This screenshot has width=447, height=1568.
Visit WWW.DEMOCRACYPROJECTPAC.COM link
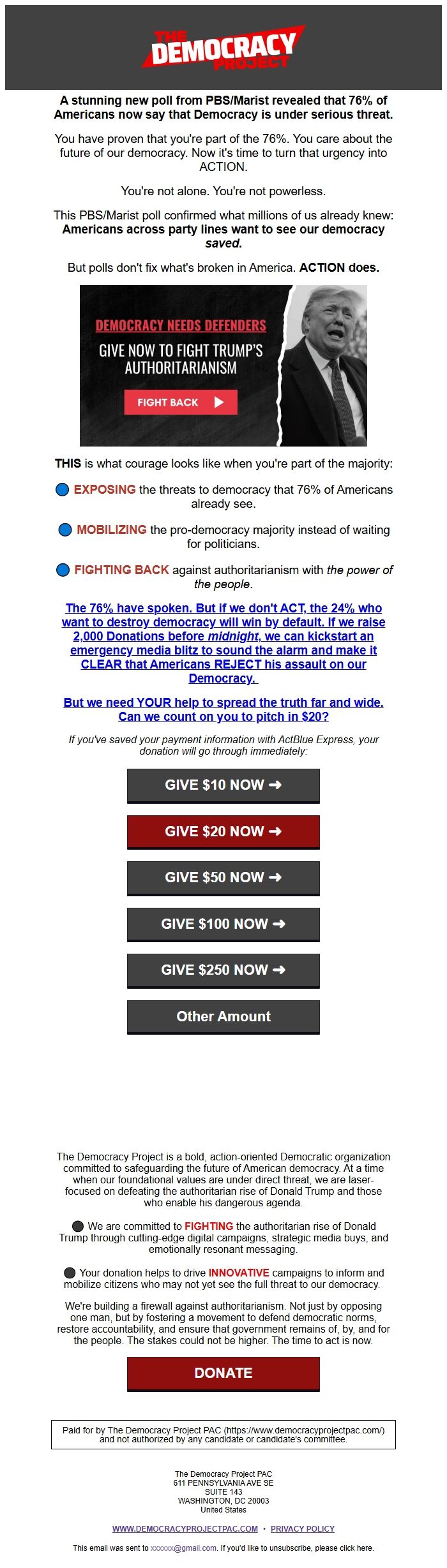(x=185, y=1529)
